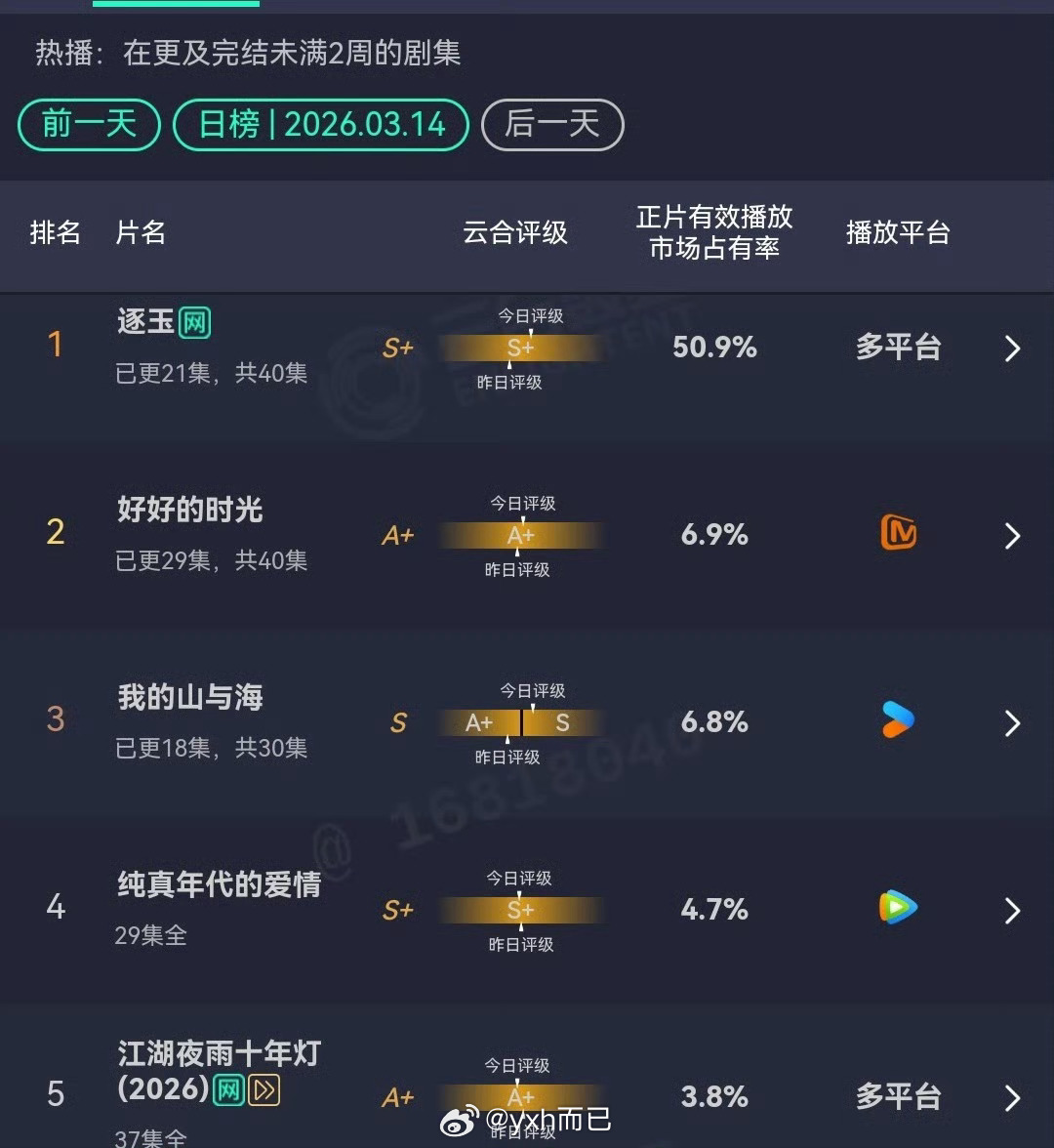This screenshot has height=1148, width=1054.
Task: Select the 日榜 | 2026.03.14 tab
Action: pyautogui.click(x=320, y=125)
